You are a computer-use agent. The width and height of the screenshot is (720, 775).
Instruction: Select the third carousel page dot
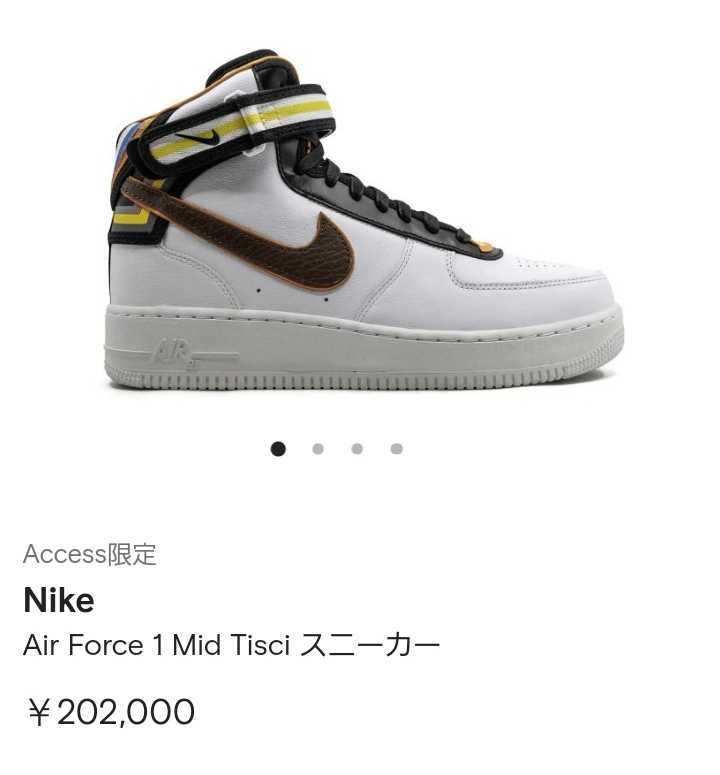[x=357, y=449]
